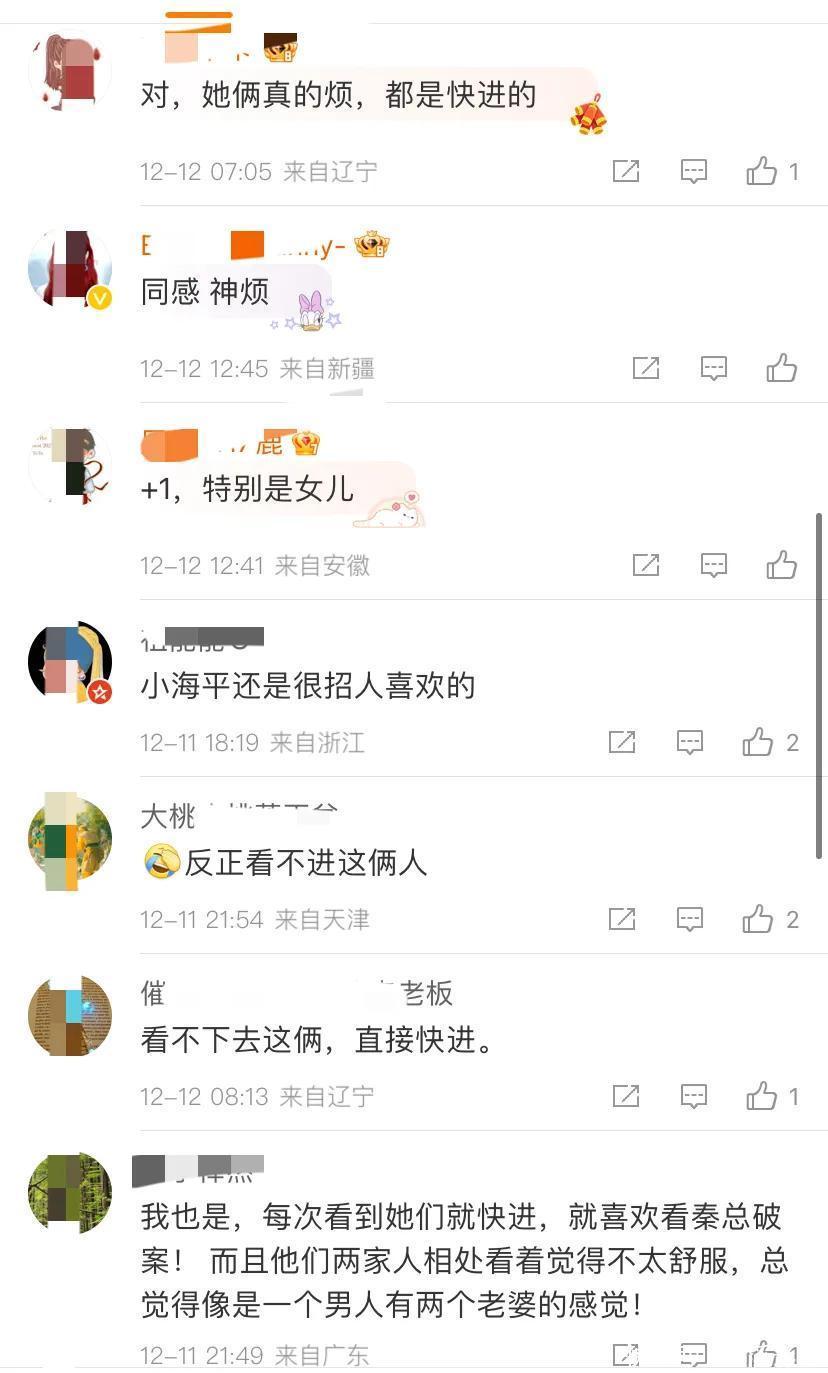Reply to the comment "同感 神烦"
Screen dimensions: 828x1373
[x=713, y=368]
